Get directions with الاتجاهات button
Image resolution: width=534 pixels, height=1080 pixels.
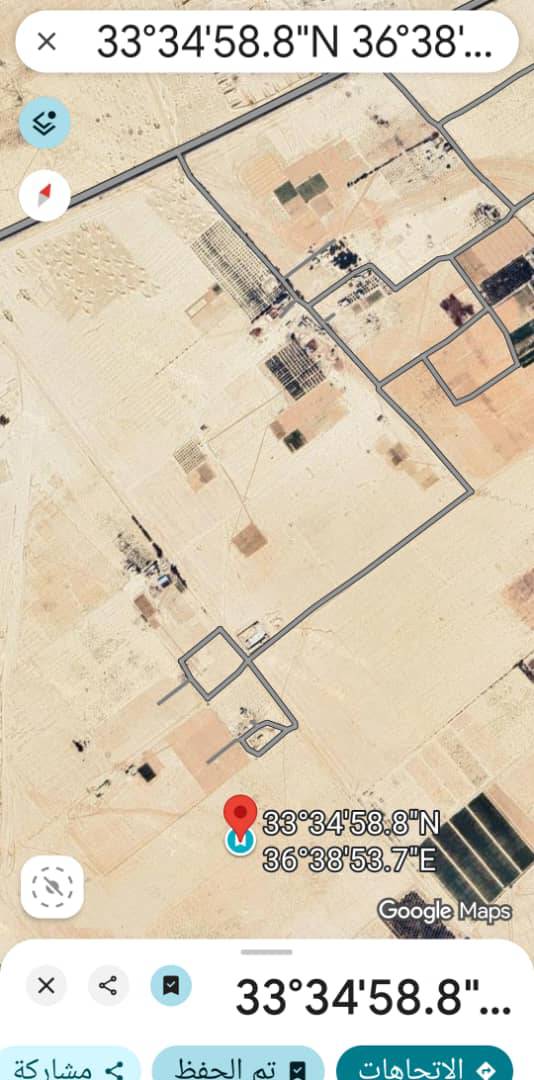pyautogui.click(x=424, y=1063)
